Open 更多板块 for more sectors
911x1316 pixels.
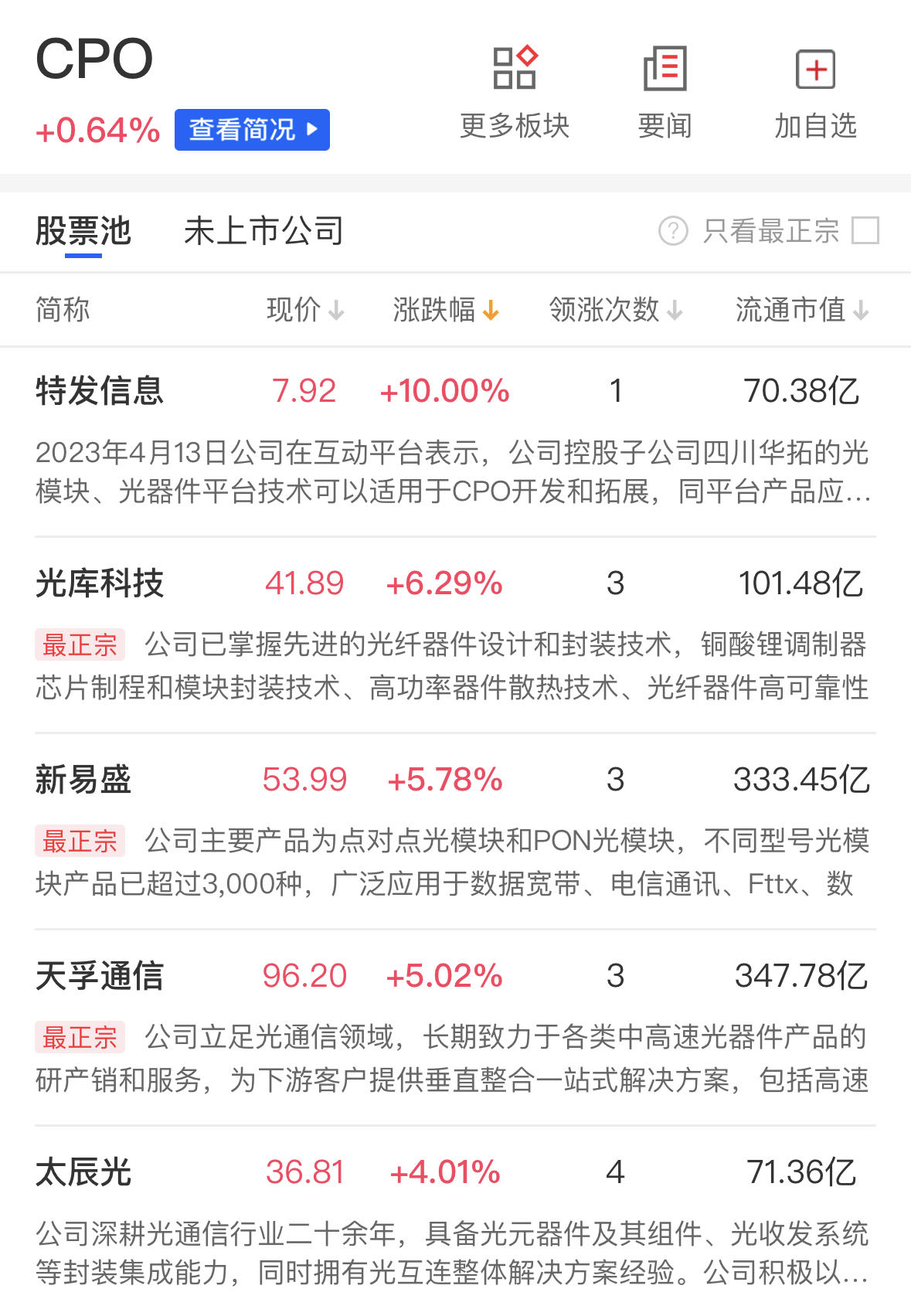[x=514, y=93]
